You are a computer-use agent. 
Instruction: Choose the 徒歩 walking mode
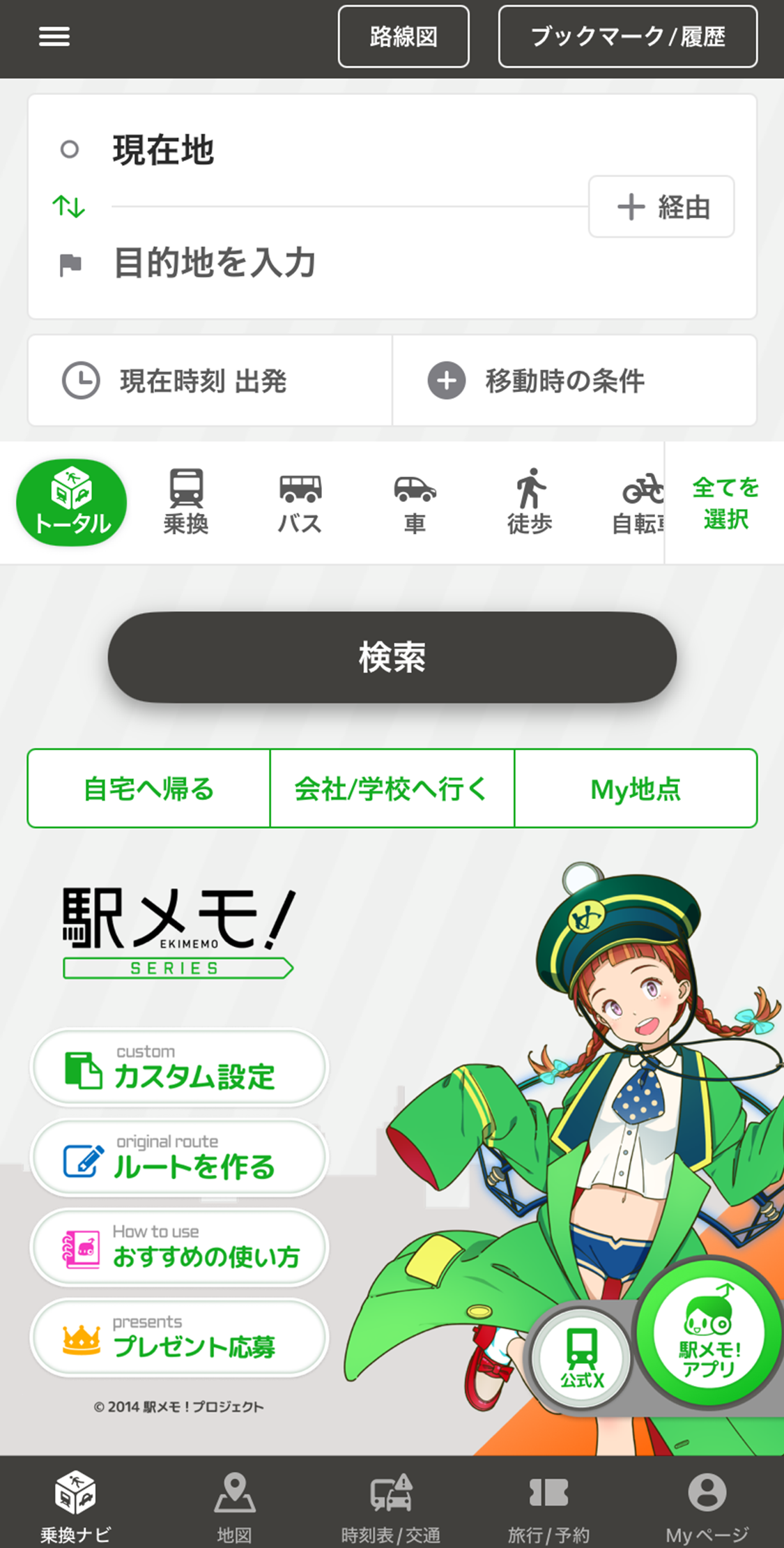530,502
